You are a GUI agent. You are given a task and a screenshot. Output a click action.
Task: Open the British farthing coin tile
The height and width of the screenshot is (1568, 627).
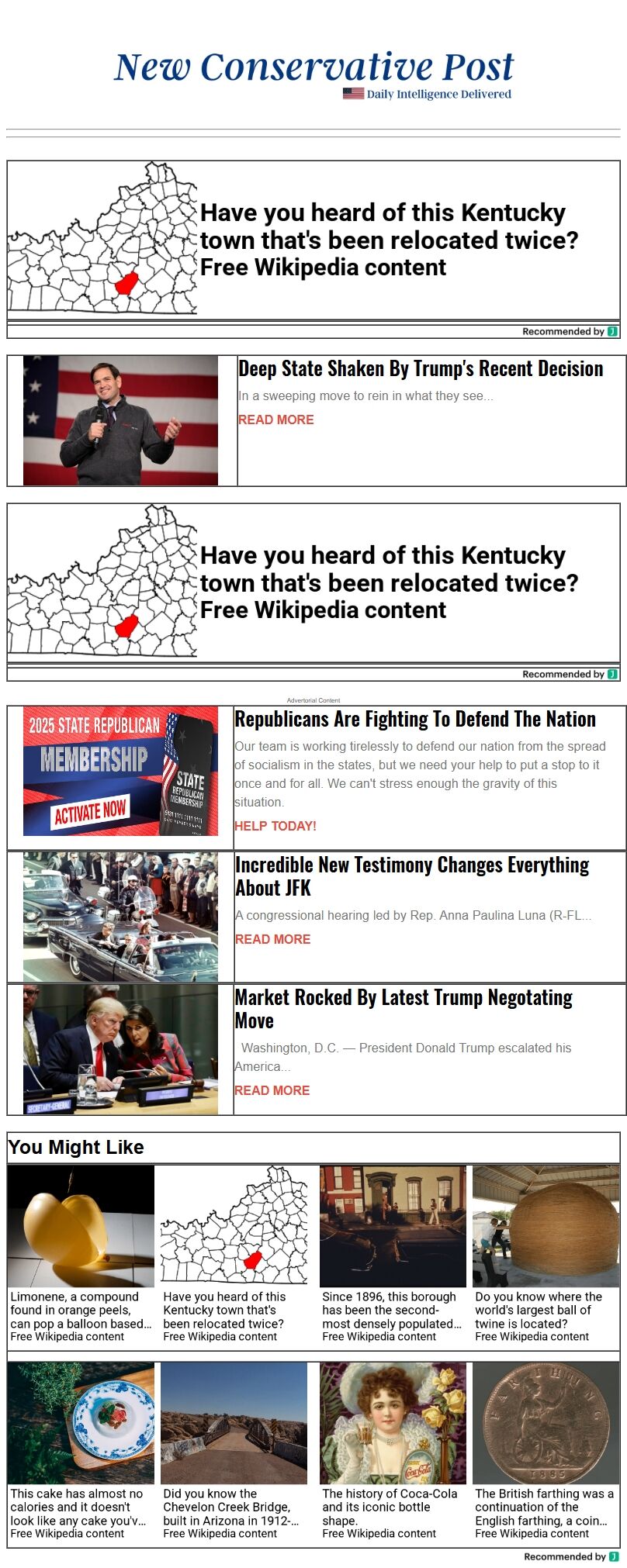(546, 1452)
